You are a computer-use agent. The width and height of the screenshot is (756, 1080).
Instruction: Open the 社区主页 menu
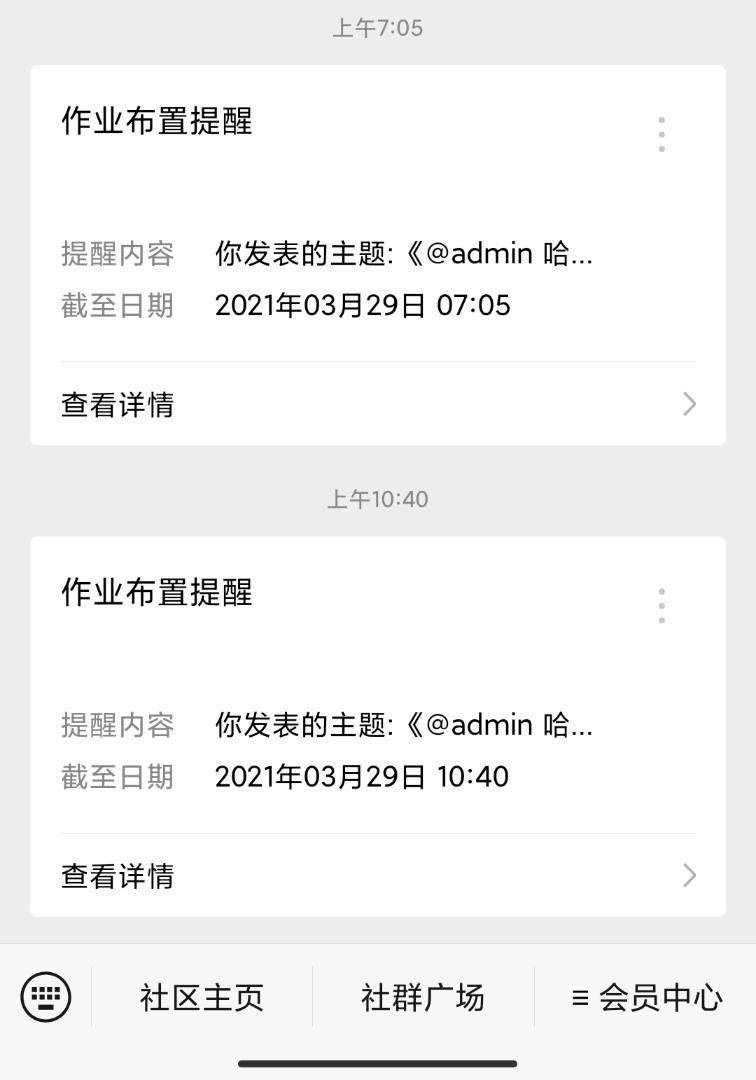pyautogui.click(x=202, y=997)
